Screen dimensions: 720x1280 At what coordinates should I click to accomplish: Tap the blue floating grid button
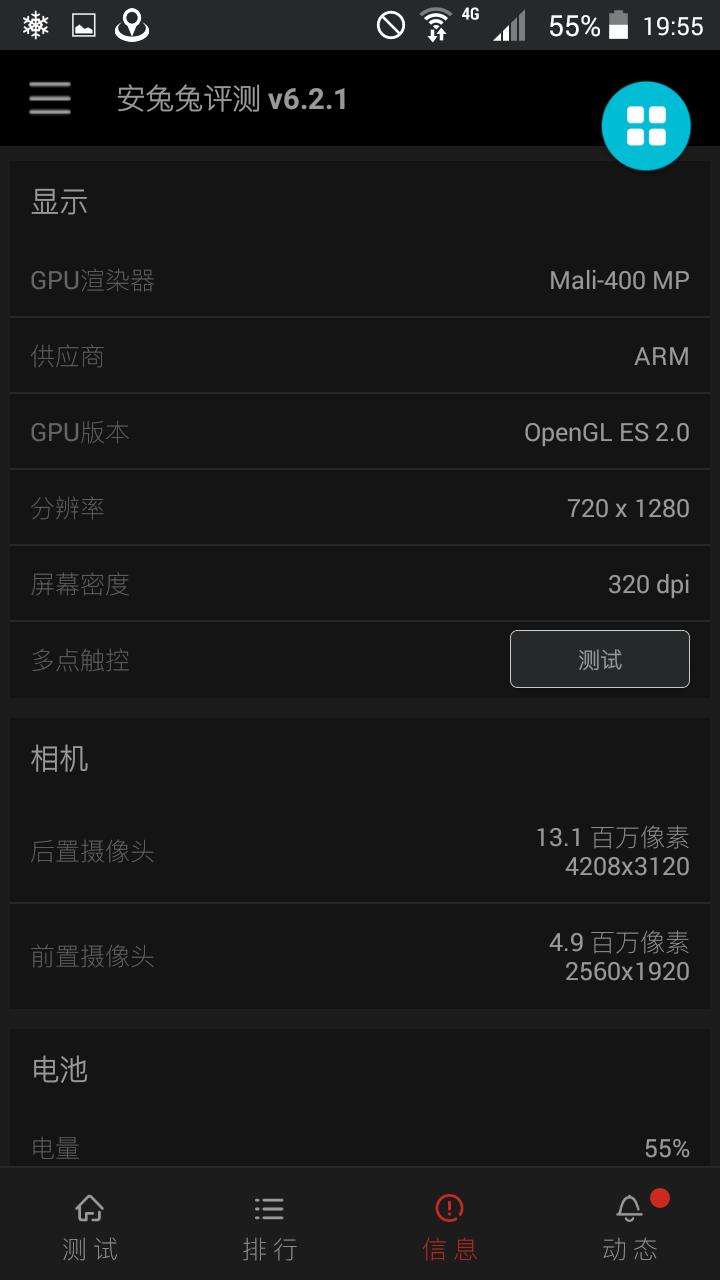645,126
